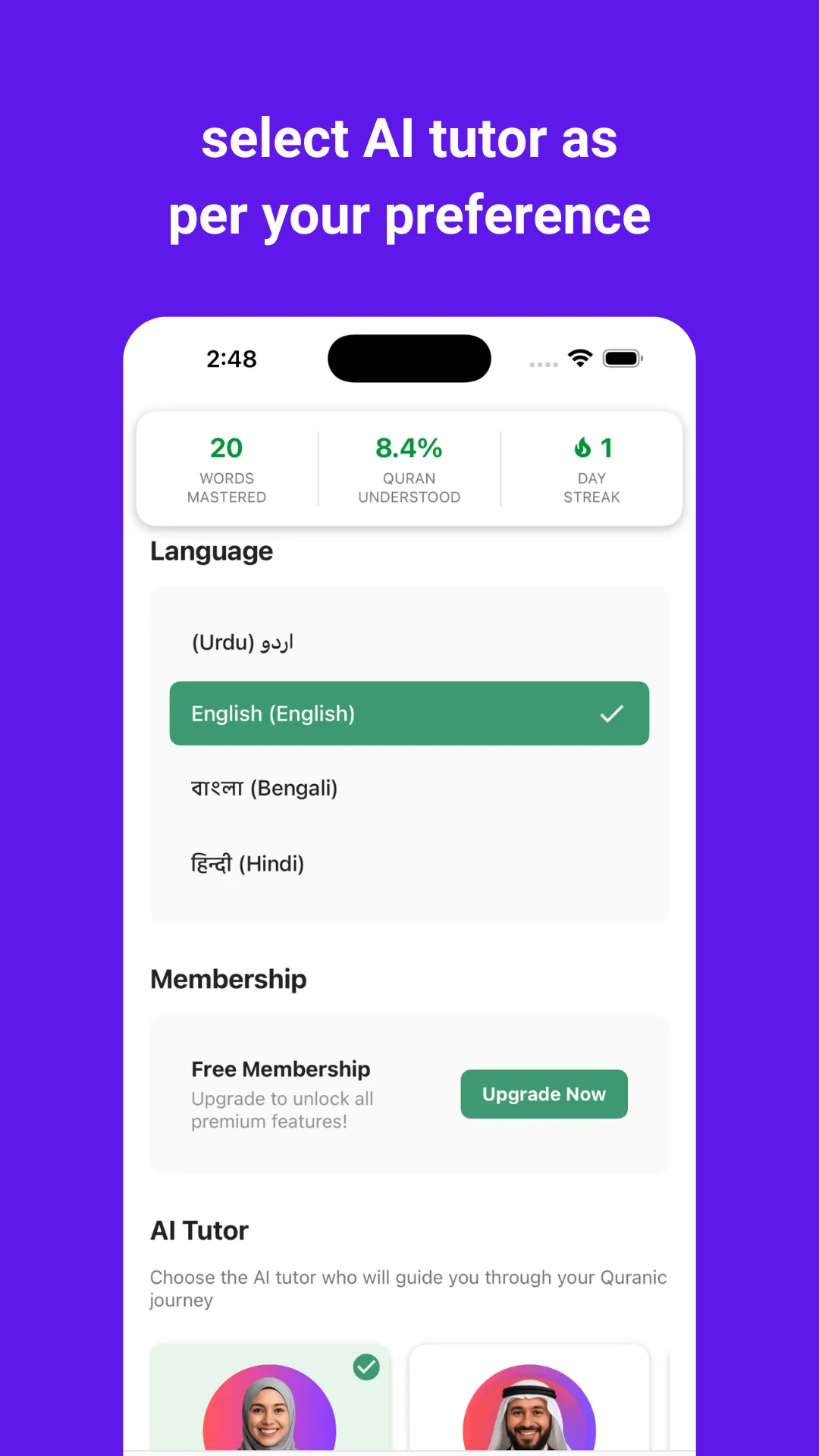Image resolution: width=819 pixels, height=1456 pixels.
Task: Tap the Quran Understood progress stat
Action: [409, 469]
